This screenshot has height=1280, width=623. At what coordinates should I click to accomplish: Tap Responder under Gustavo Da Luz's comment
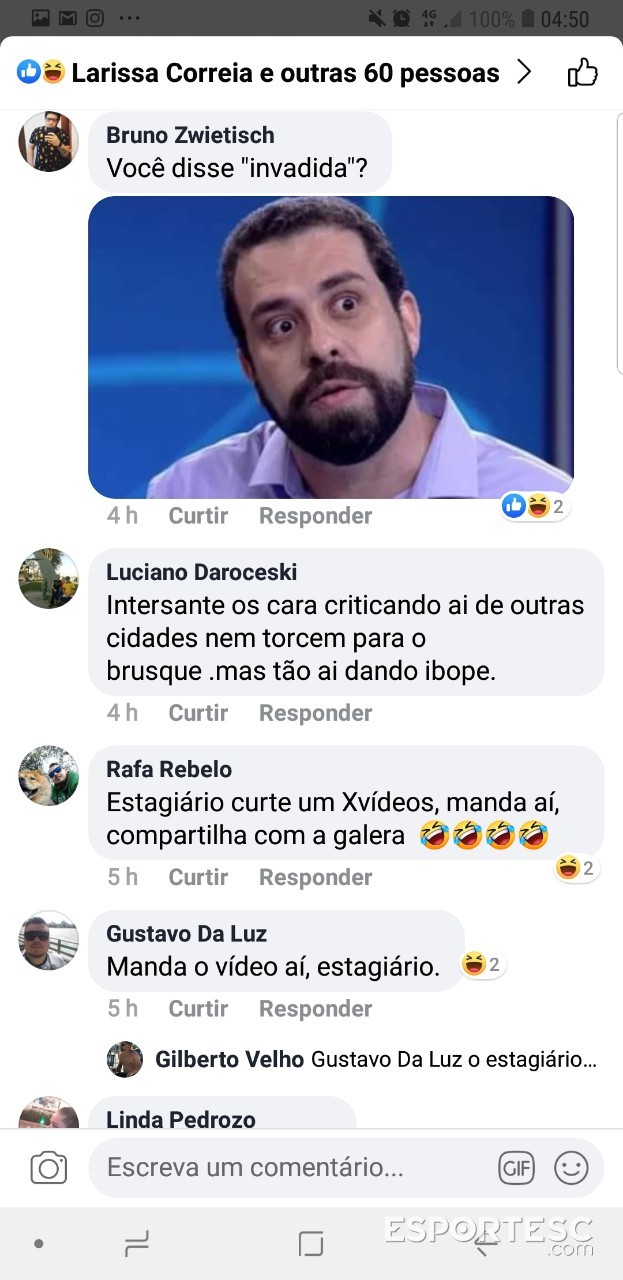315,1009
